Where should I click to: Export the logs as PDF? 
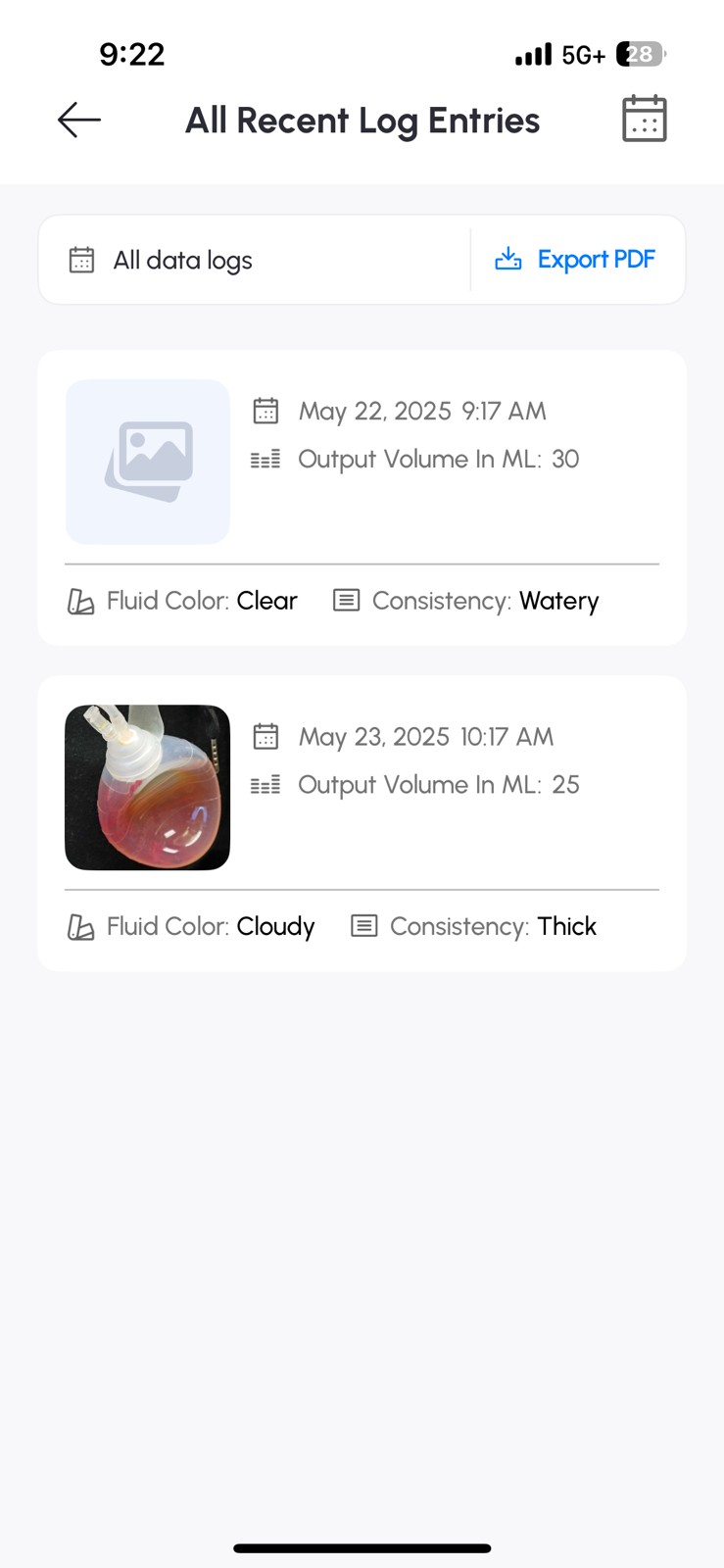(x=575, y=260)
